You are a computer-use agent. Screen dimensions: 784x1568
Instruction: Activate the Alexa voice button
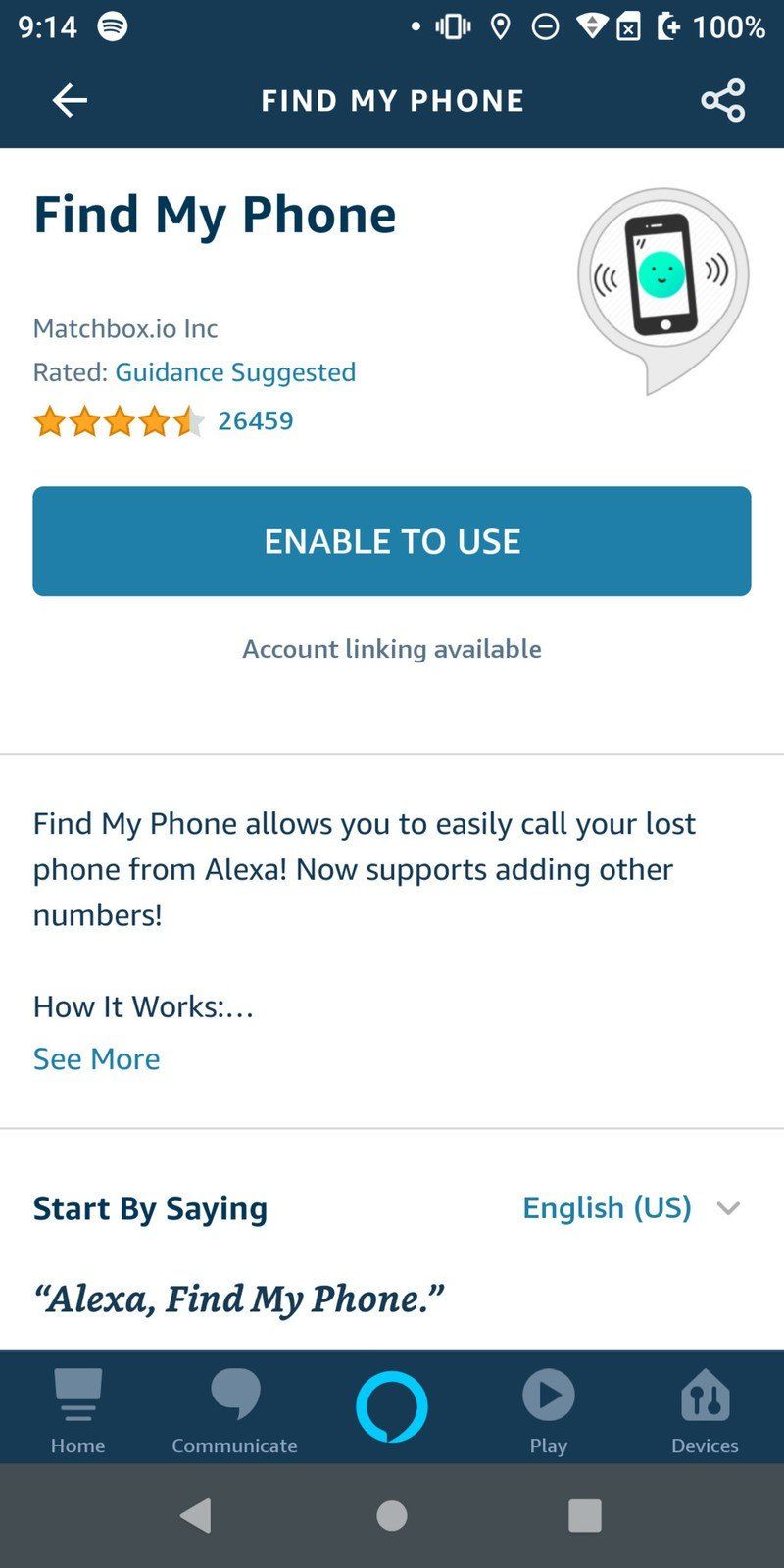392,1406
